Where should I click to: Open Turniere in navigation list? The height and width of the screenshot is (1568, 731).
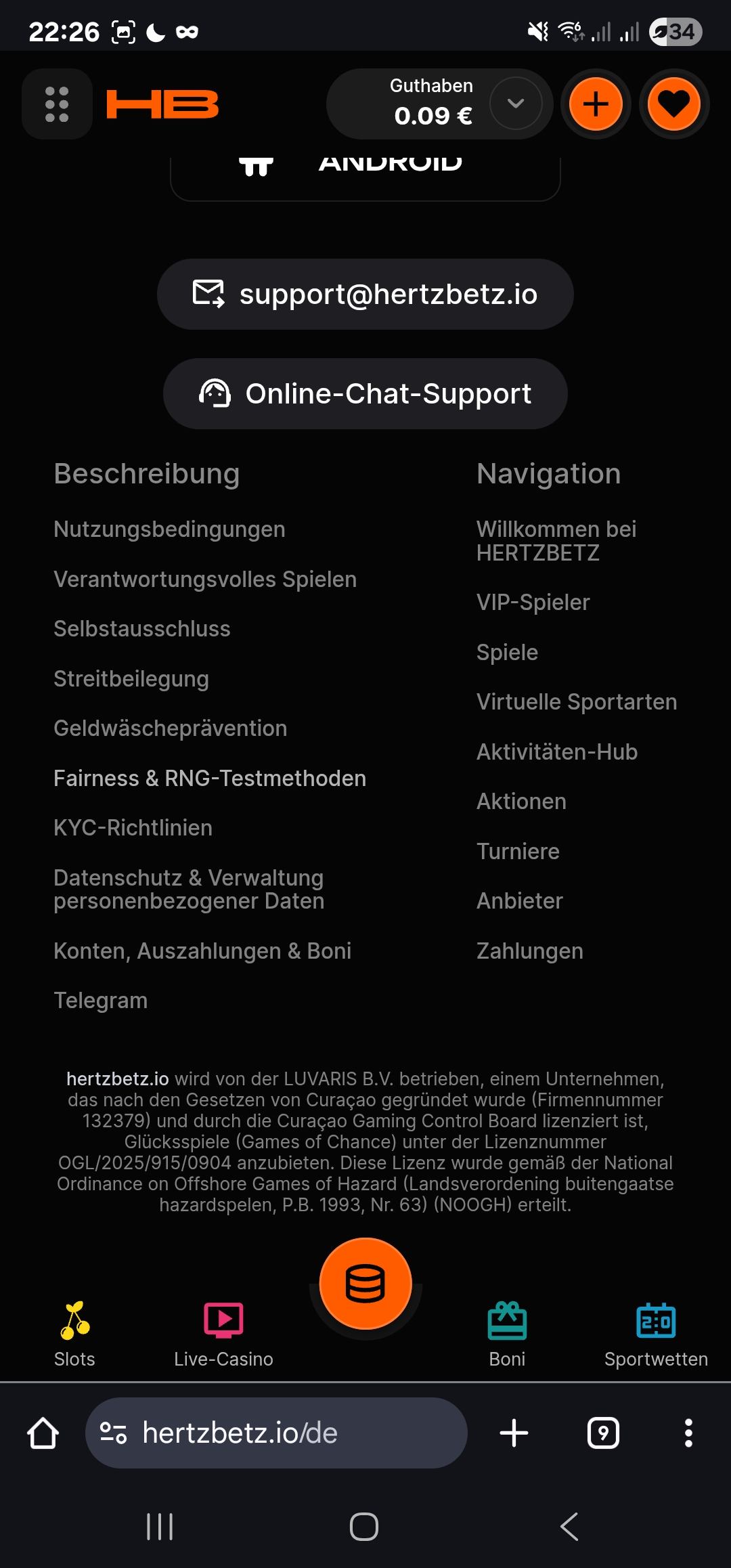(518, 852)
